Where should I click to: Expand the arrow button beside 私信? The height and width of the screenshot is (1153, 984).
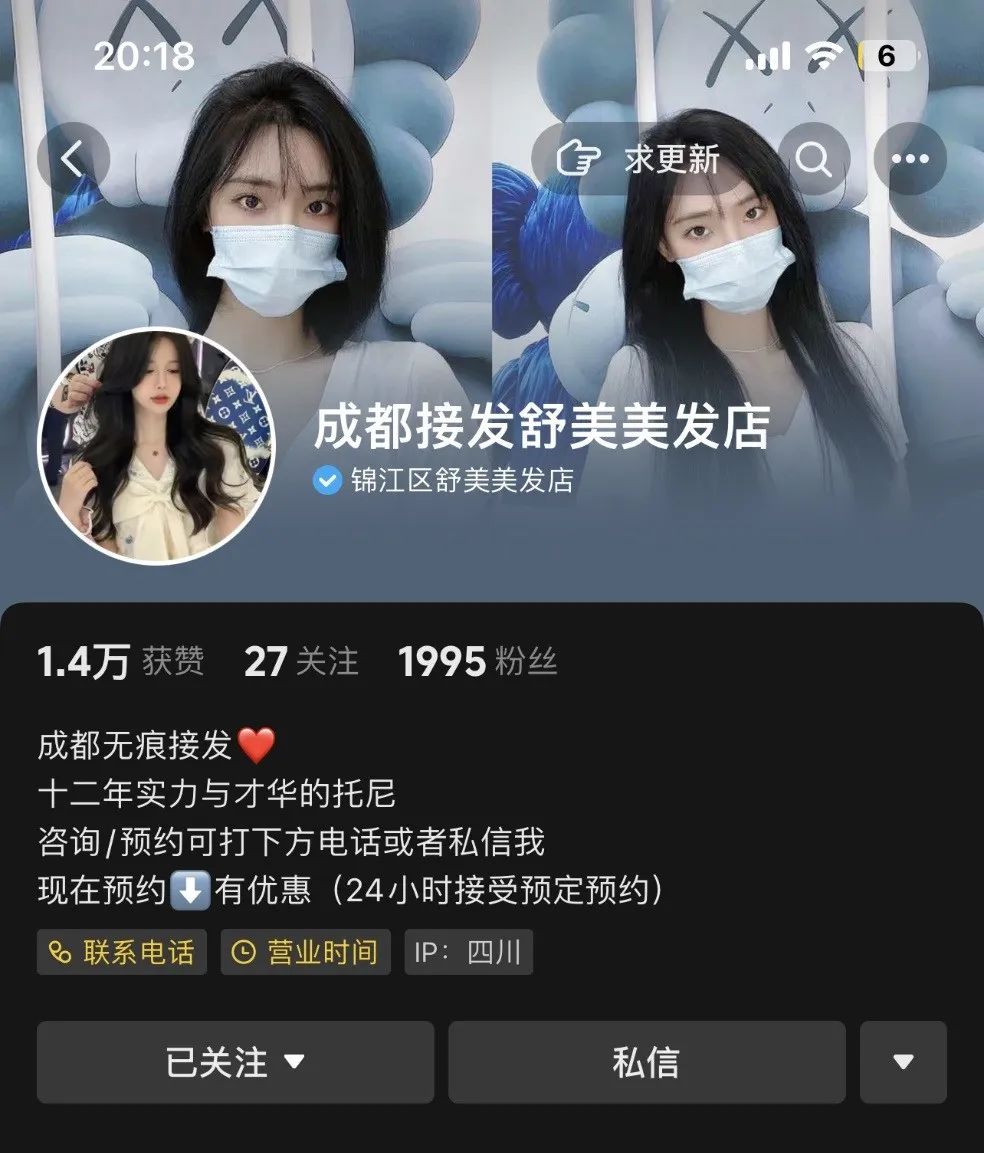point(903,1062)
